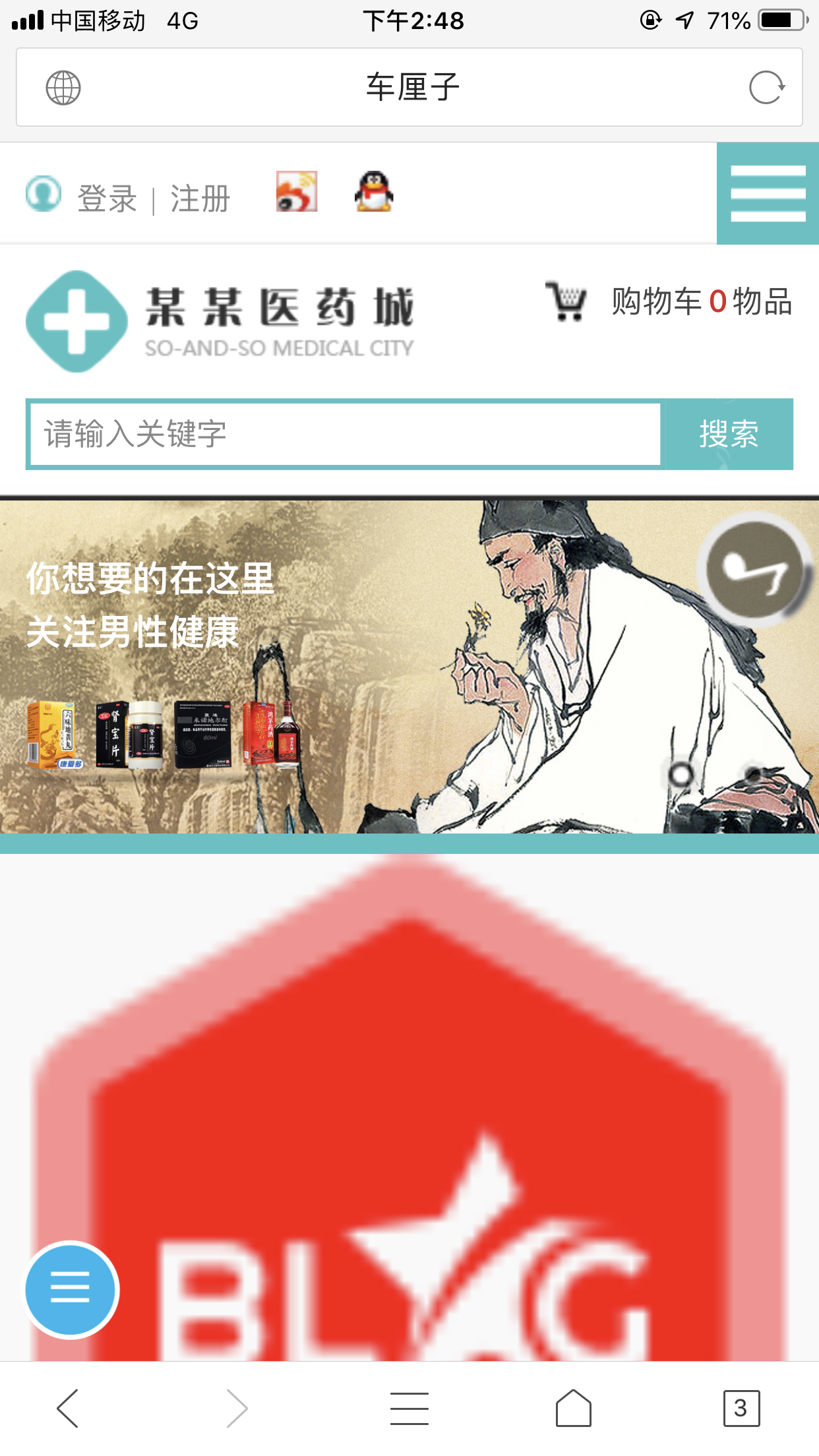This screenshot has width=819, height=1456.
Task: Sign in with the QQ penguin icon
Action: [374, 192]
